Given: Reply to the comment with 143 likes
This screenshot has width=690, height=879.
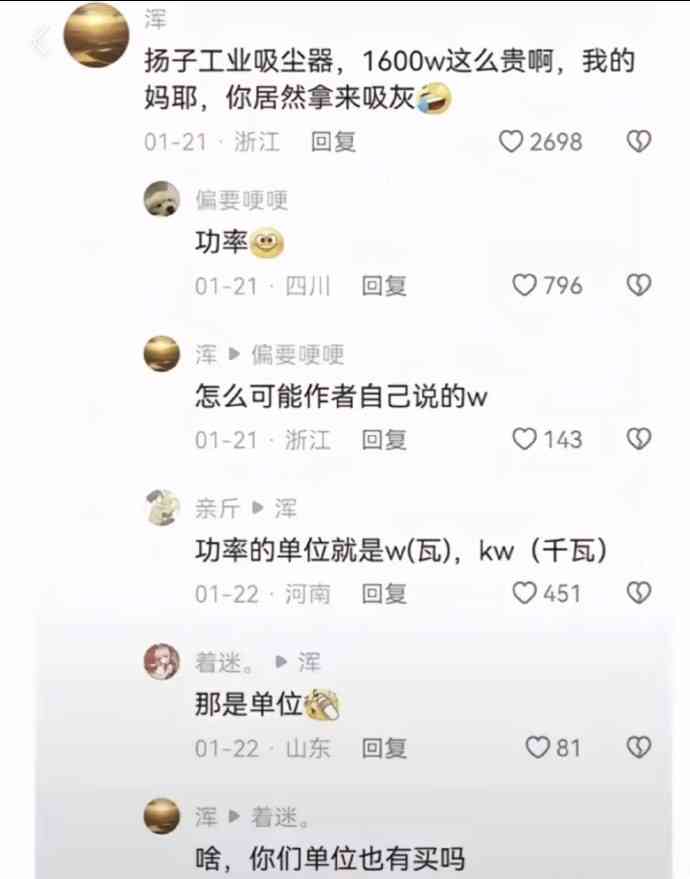Looking at the screenshot, I should click(384, 440).
